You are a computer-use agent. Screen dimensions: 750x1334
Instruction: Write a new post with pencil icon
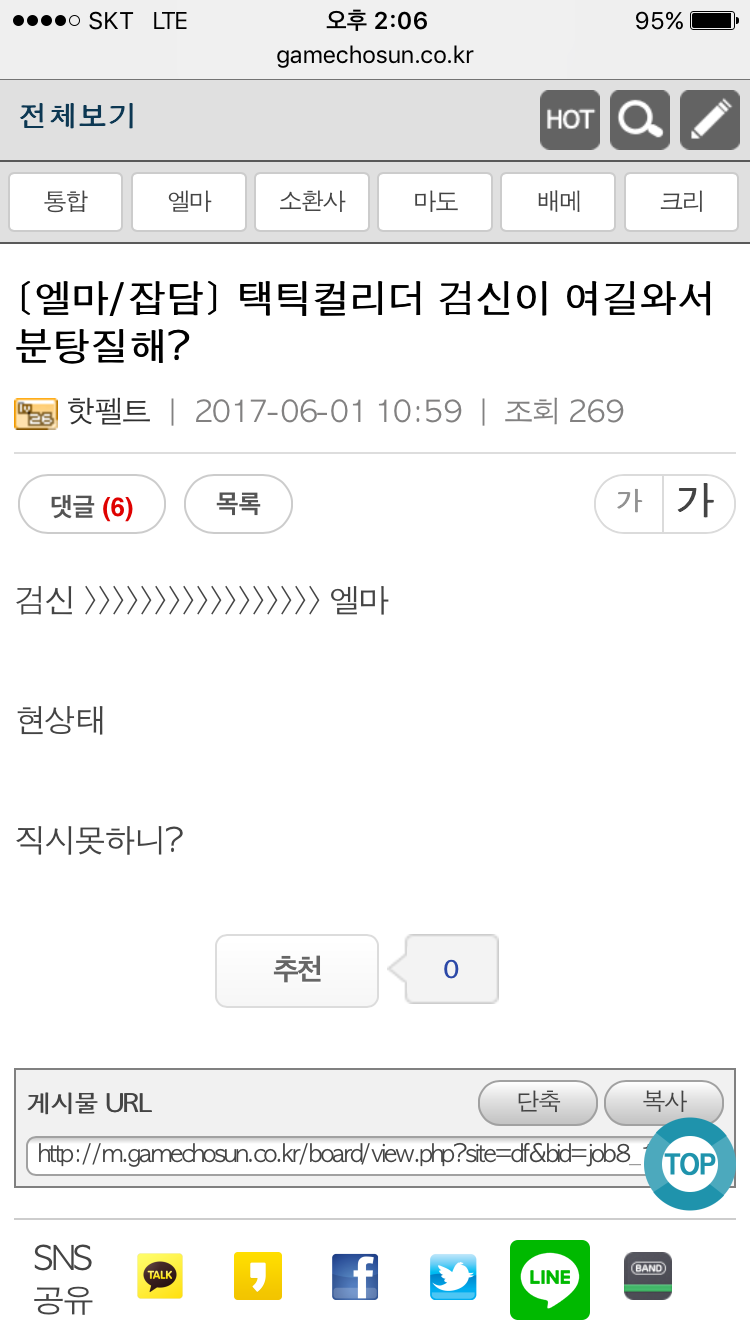point(709,120)
